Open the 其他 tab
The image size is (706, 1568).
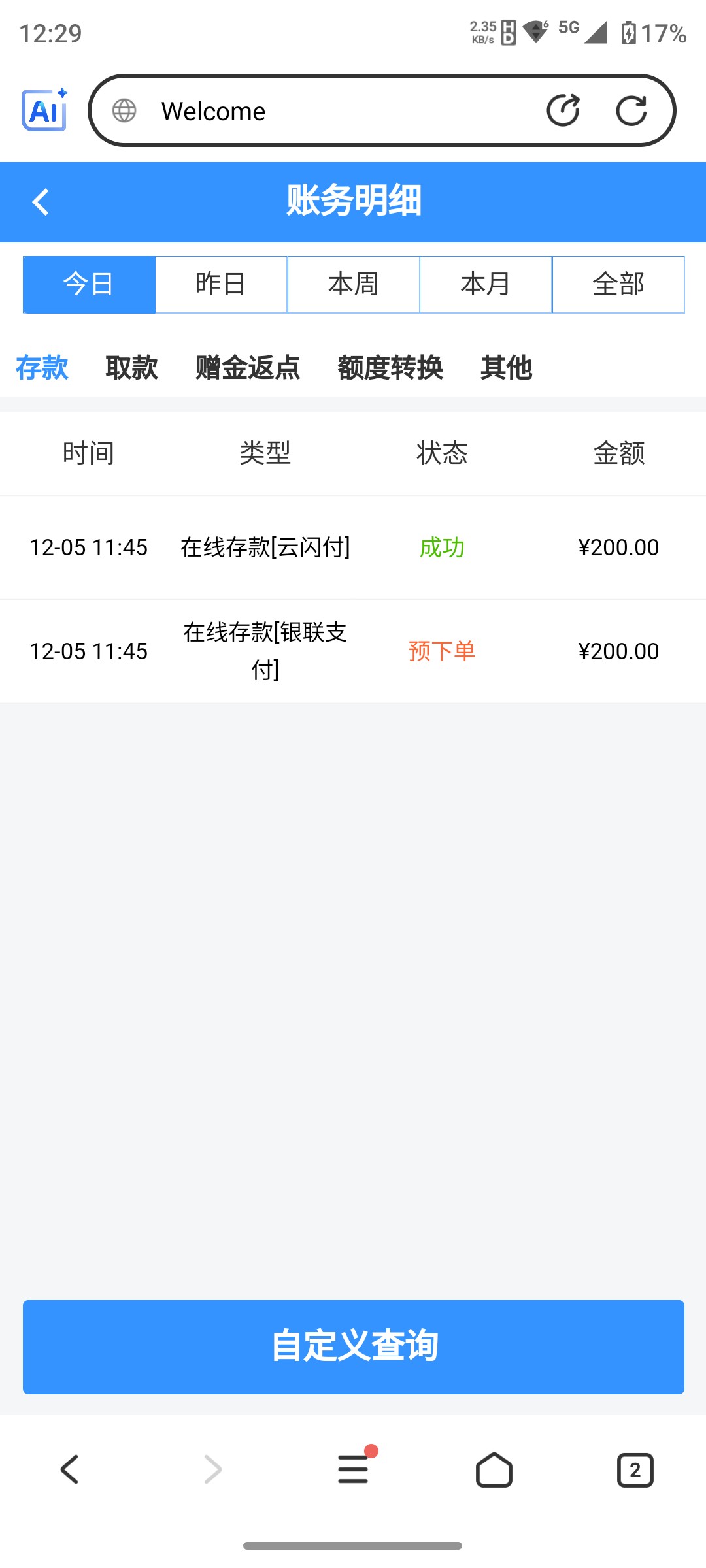coord(506,368)
